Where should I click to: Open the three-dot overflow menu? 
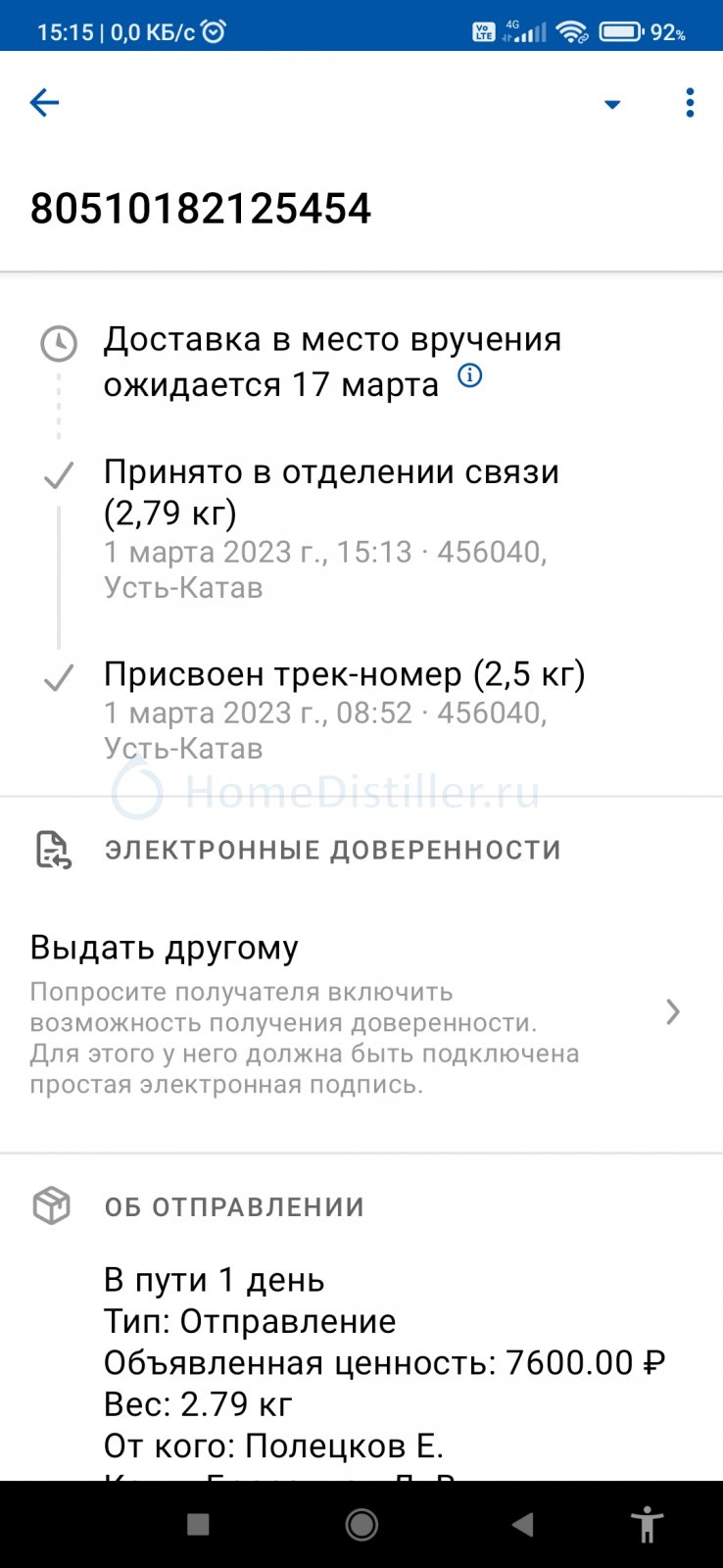click(690, 103)
